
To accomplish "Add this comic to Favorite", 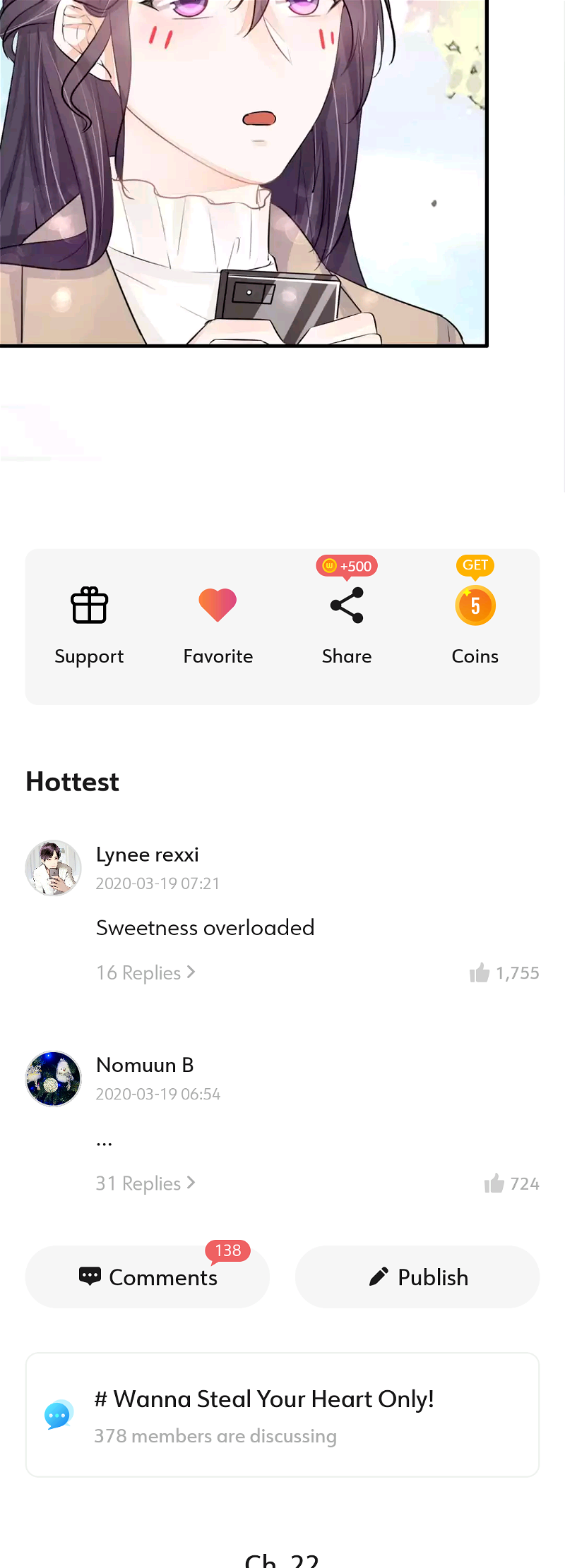I will pyautogui.click(x=218, y=625).
